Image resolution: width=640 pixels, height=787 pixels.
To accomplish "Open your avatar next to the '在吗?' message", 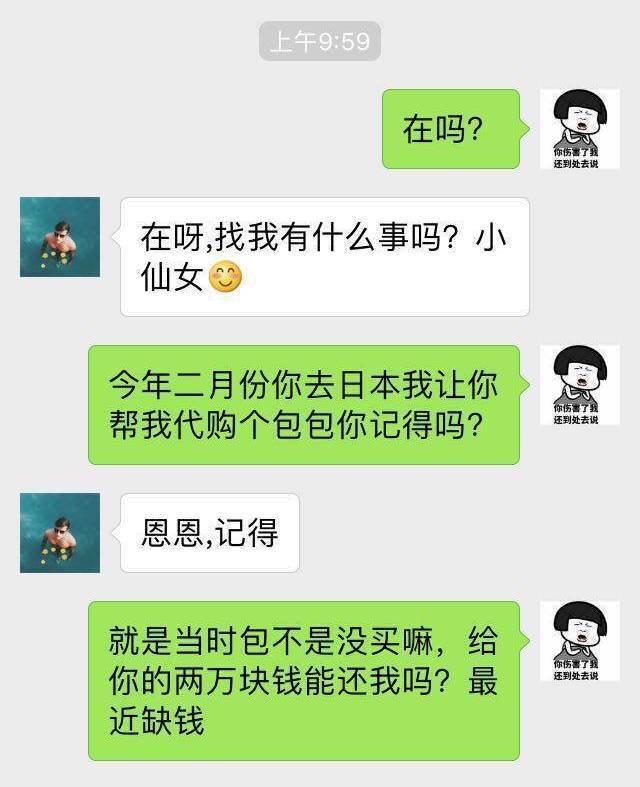I will (x=579, y=129).
